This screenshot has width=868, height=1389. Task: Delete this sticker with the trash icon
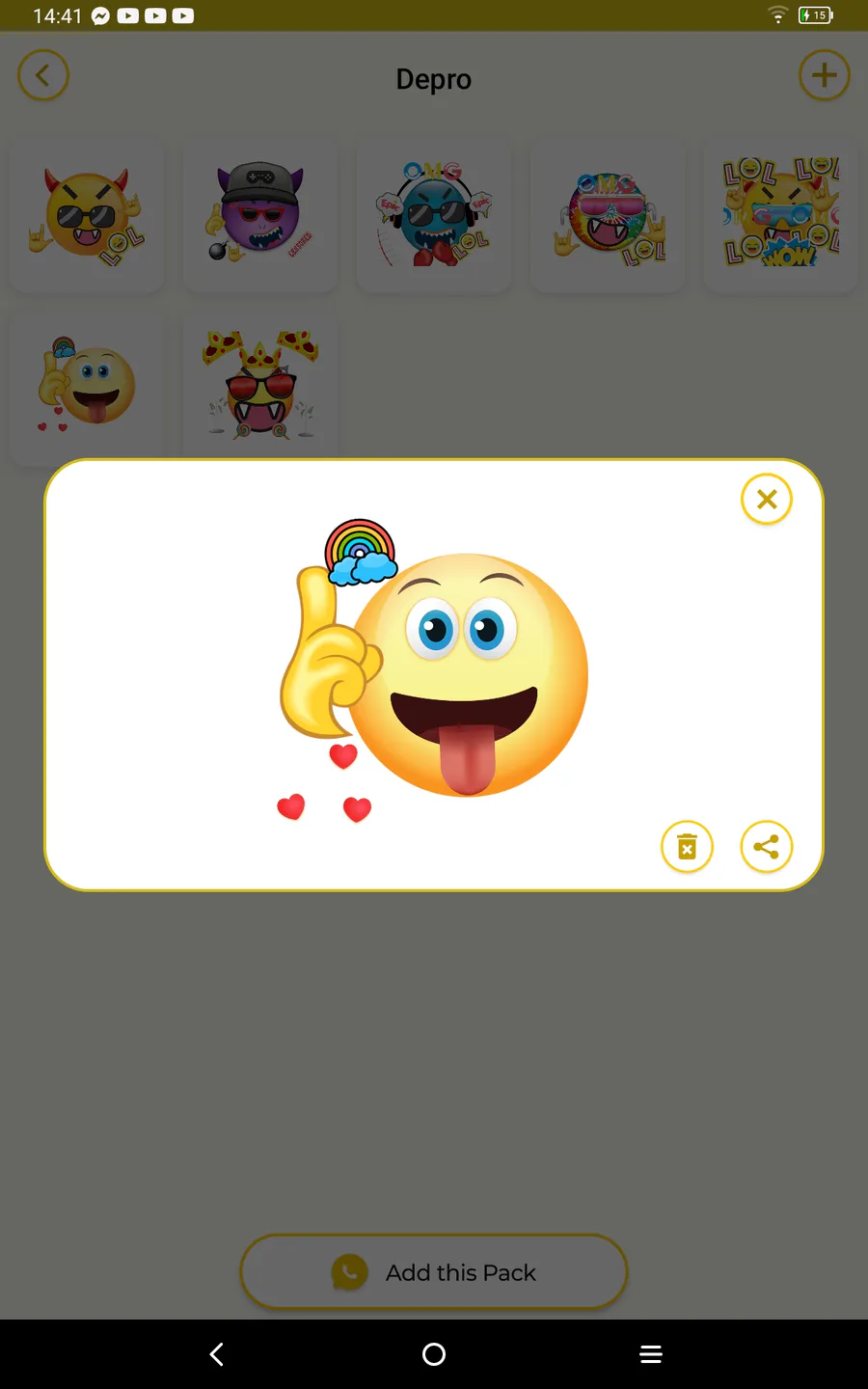(687, 847)
